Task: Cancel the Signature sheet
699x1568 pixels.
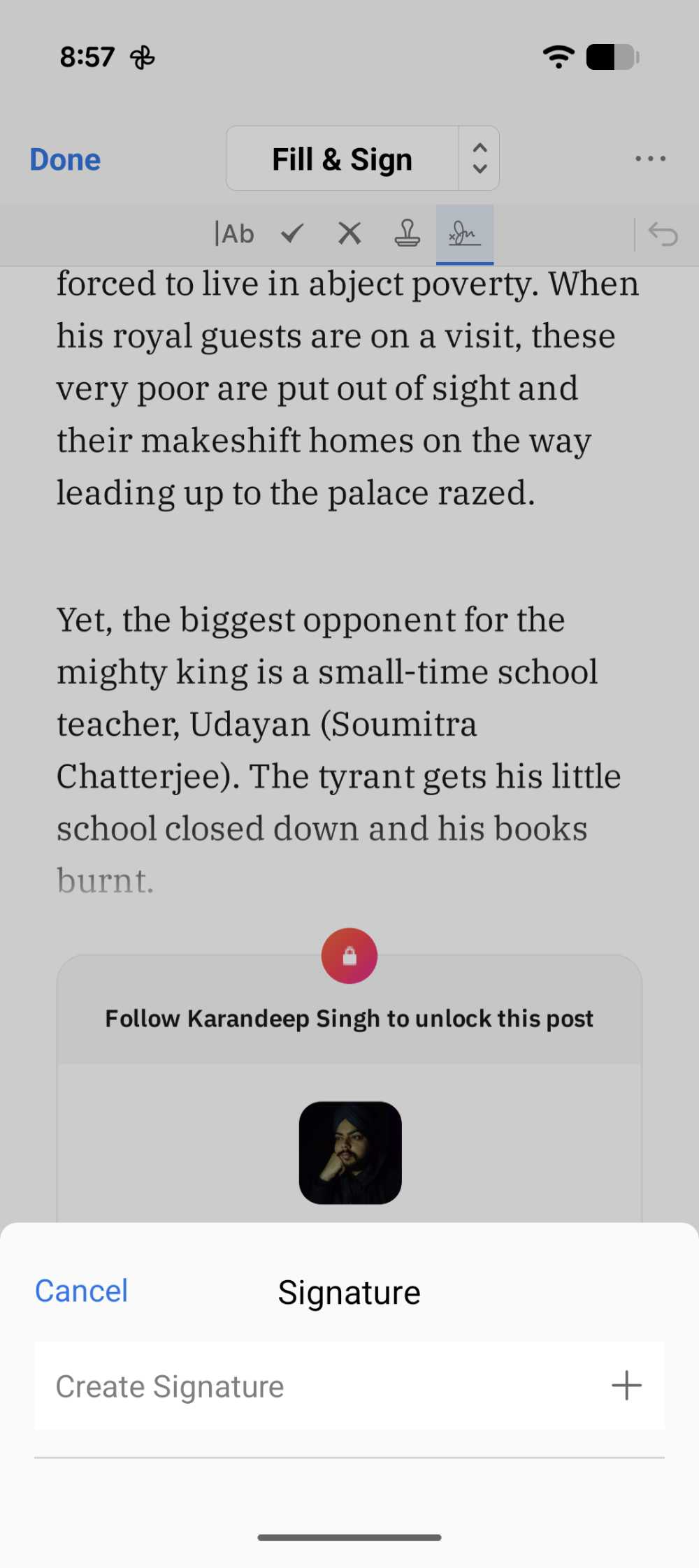Action: point(82,1291)
